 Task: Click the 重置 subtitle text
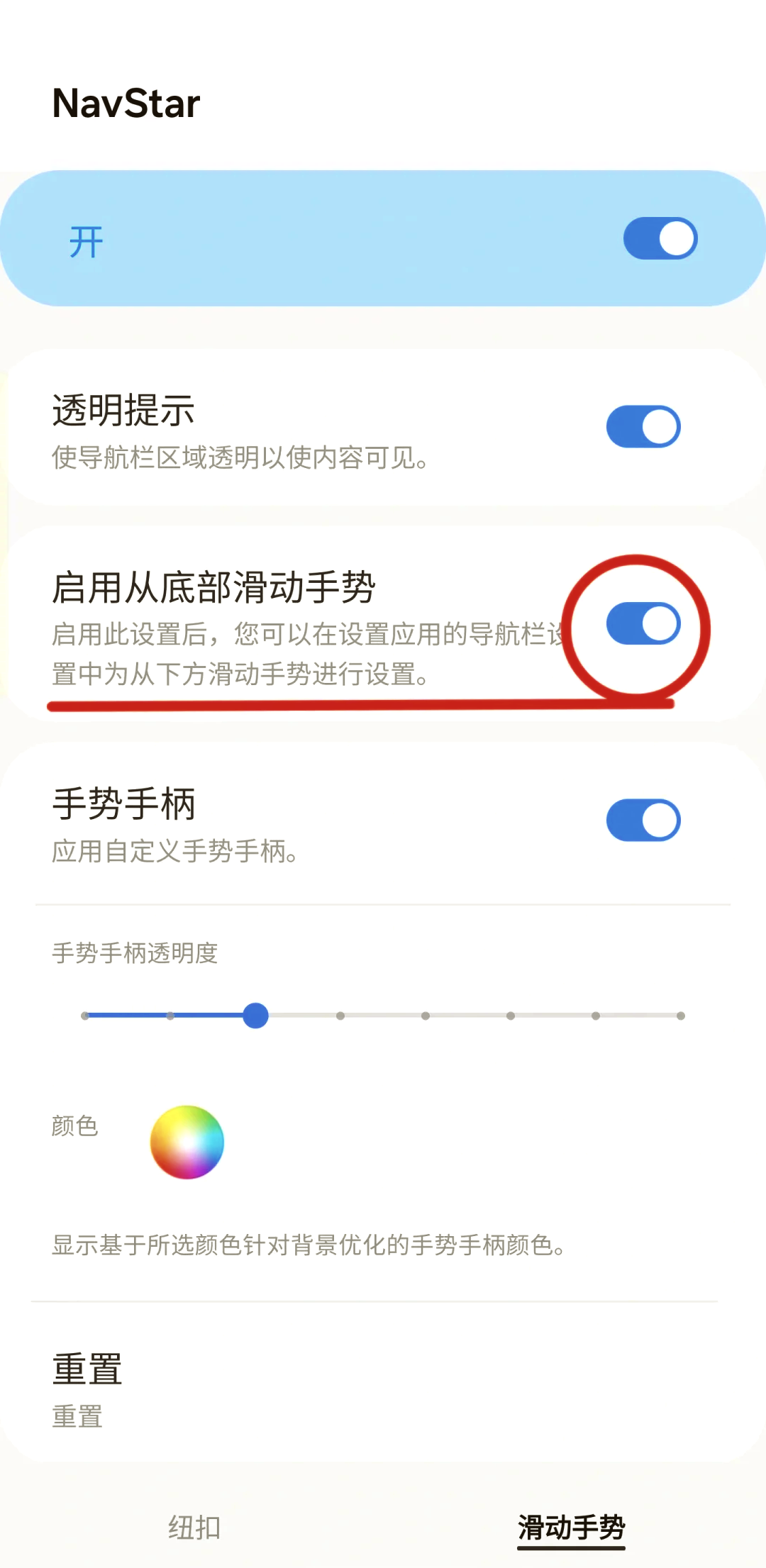coord(77,1417)
